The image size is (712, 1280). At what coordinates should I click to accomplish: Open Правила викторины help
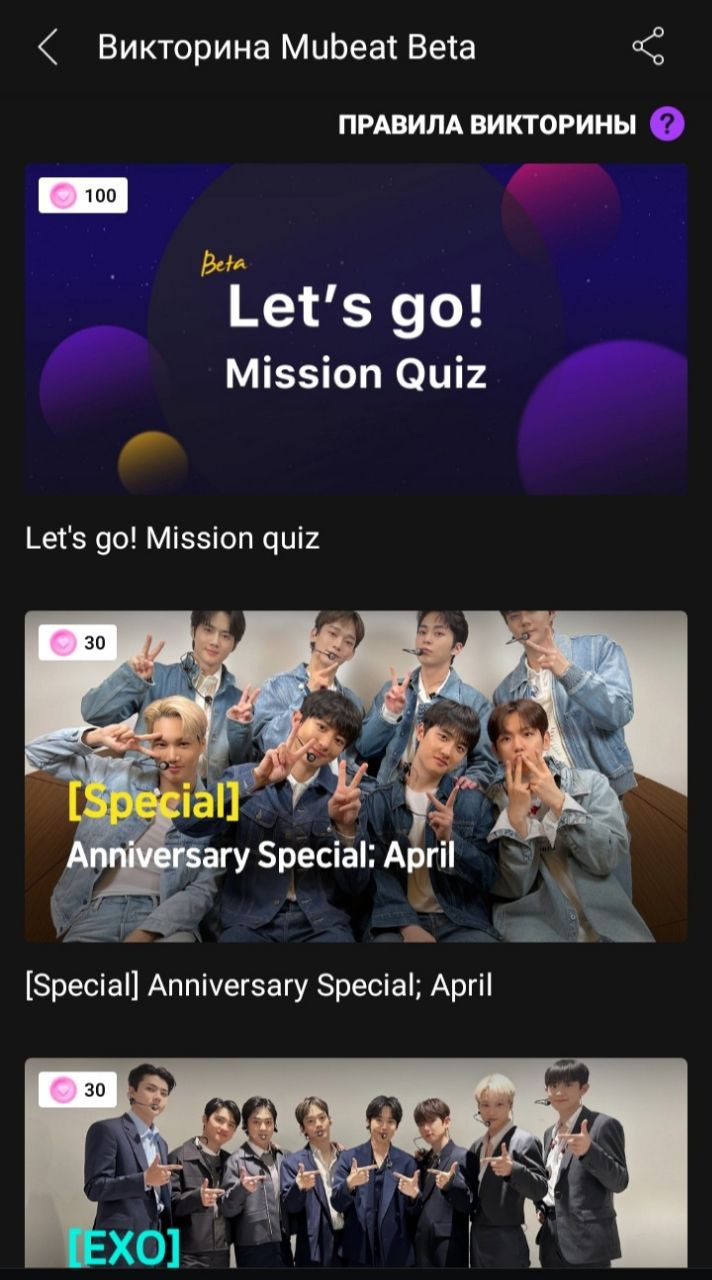tap(667, 125)
